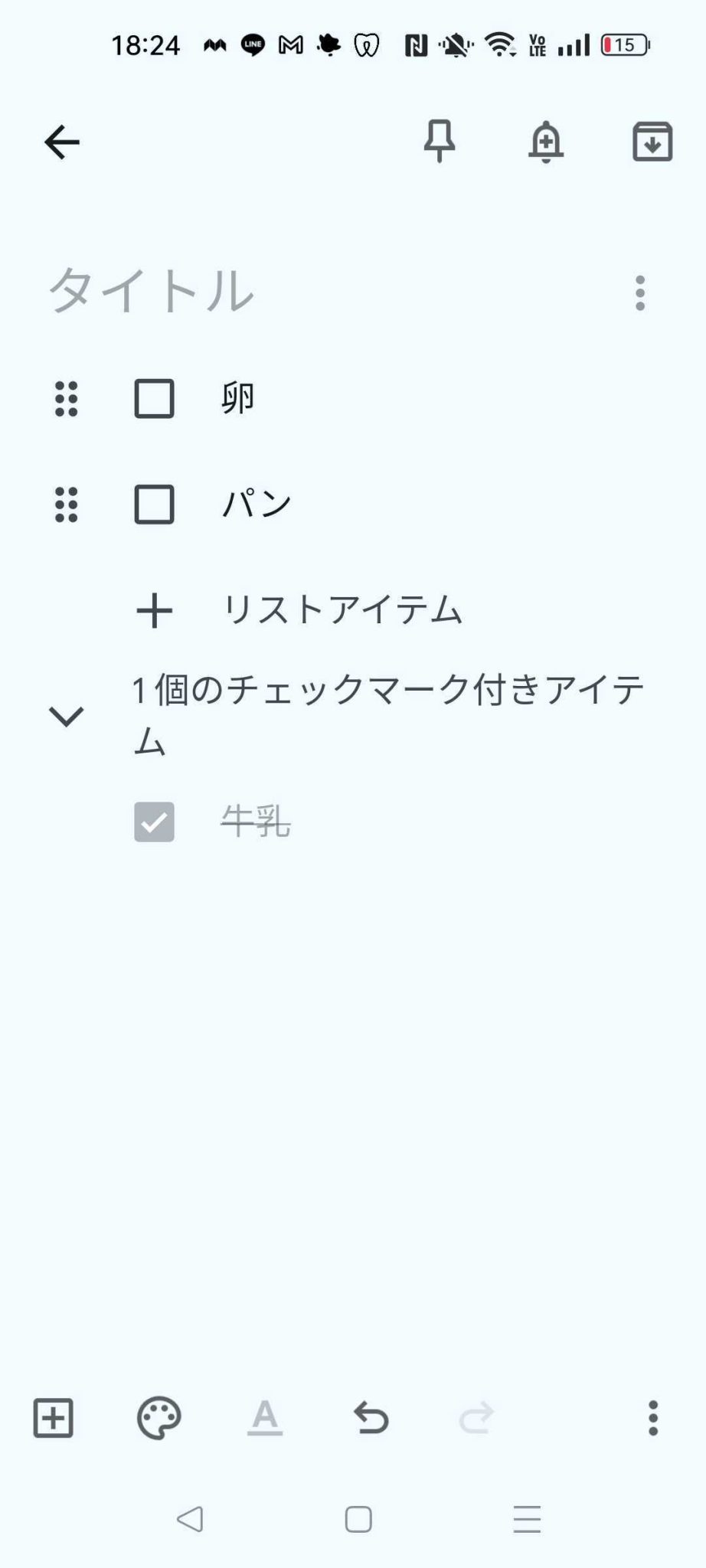Image resolution: width=706 pixels, height=1568 pixels.
Task: Open the list options menu beside タイトル
Action: click(x=640, y=293)
